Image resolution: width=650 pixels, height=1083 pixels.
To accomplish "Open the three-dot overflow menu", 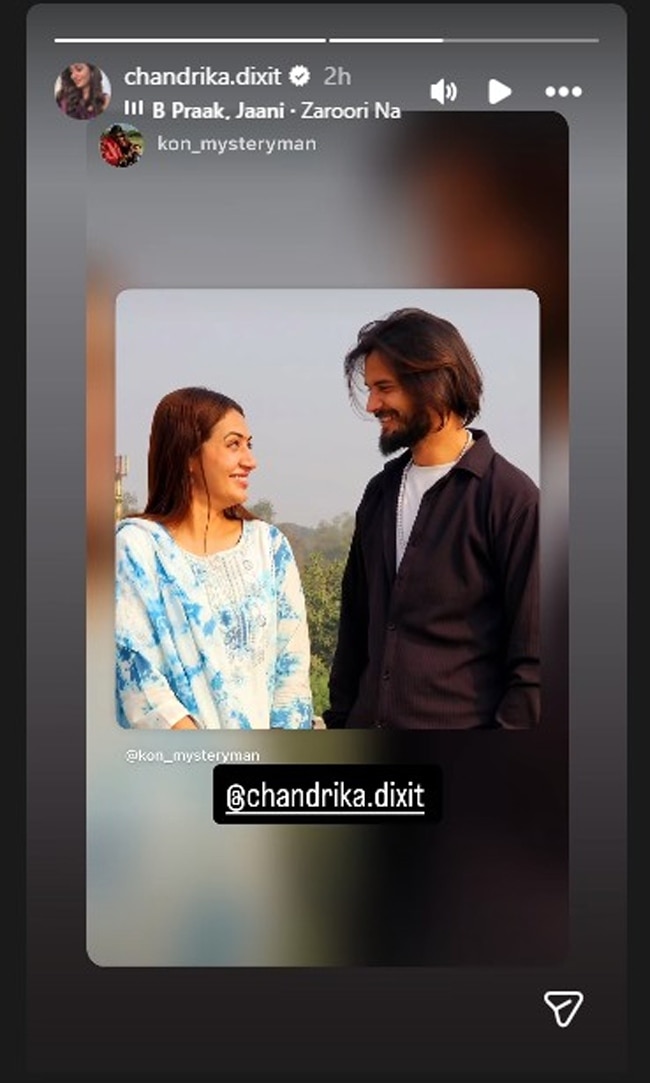I will 563,92.
